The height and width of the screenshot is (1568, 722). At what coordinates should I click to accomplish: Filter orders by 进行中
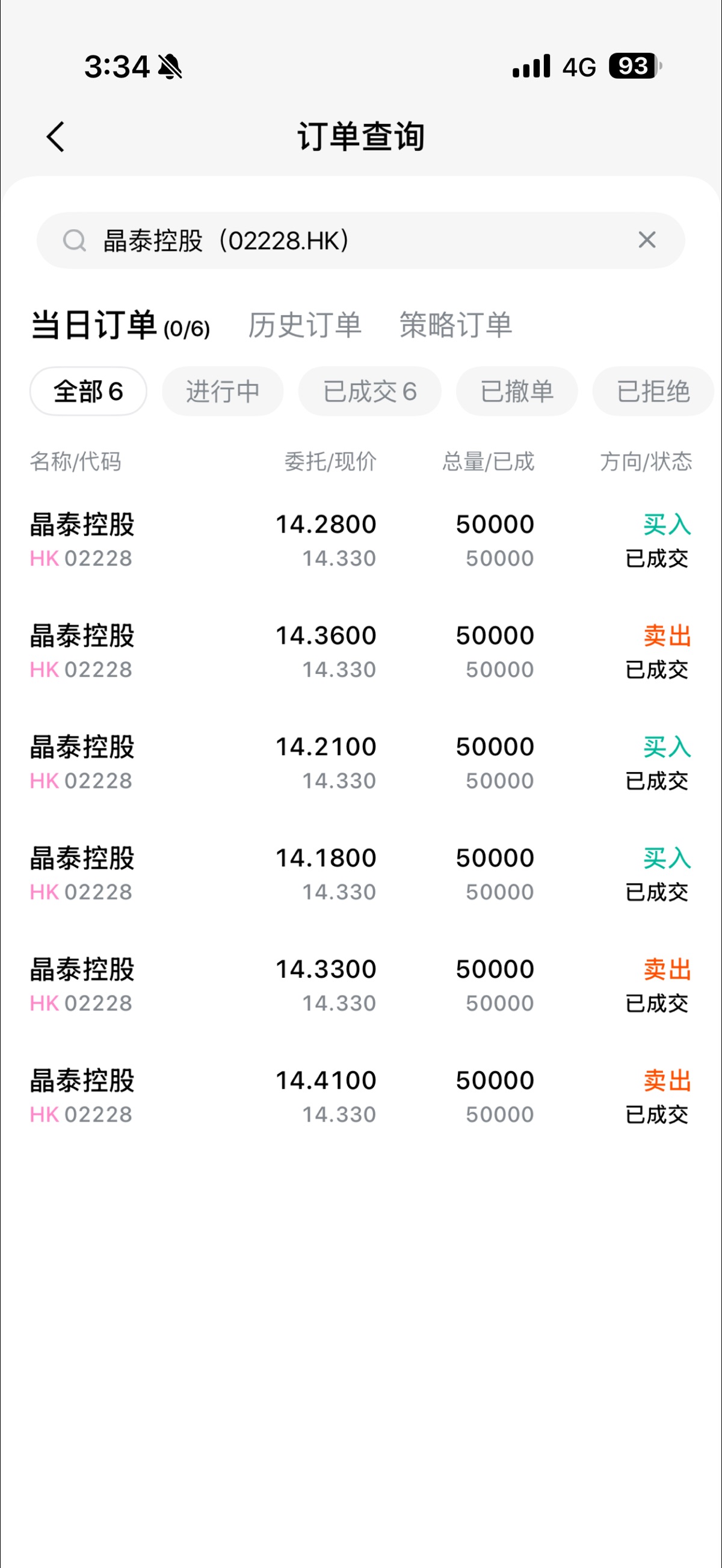coord(223,391)
